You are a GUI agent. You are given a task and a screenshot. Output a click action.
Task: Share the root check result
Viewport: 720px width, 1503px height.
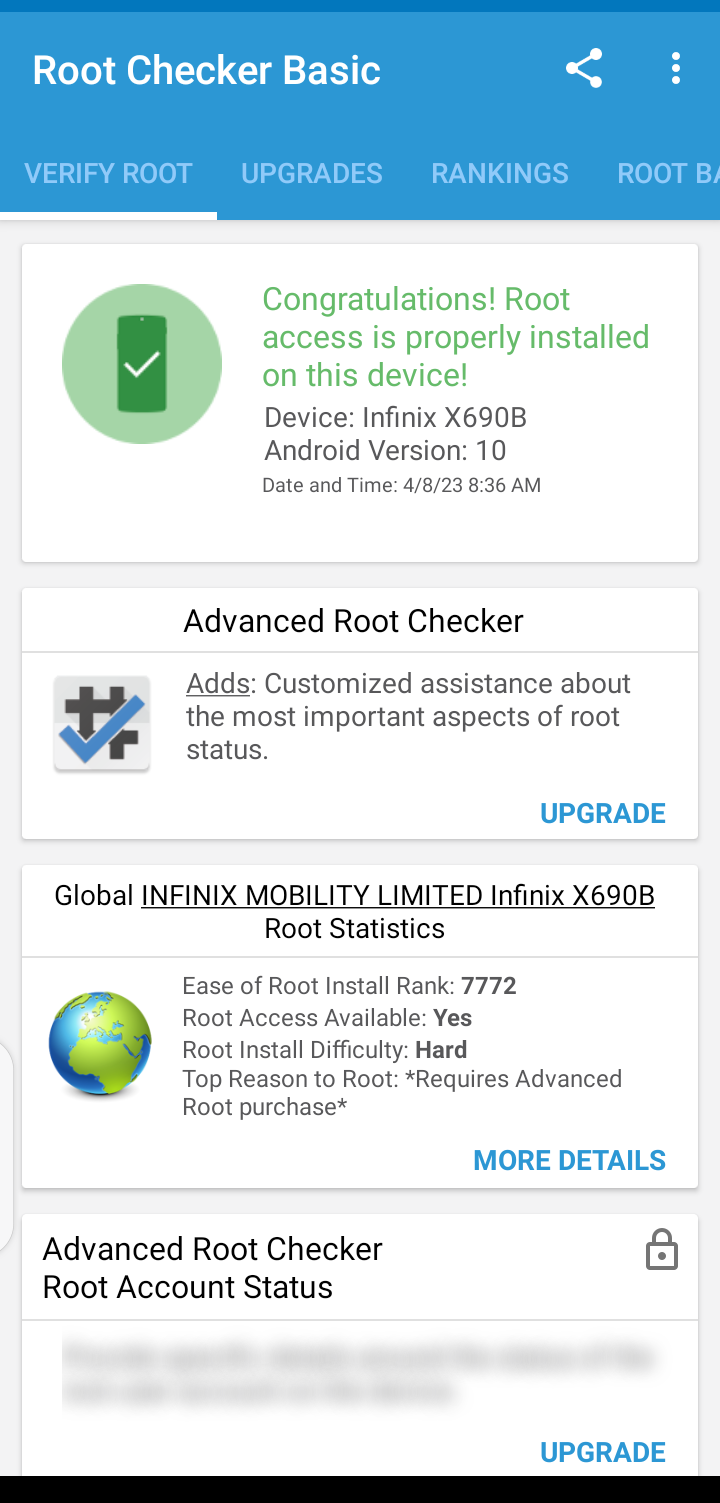pos(584,69)
